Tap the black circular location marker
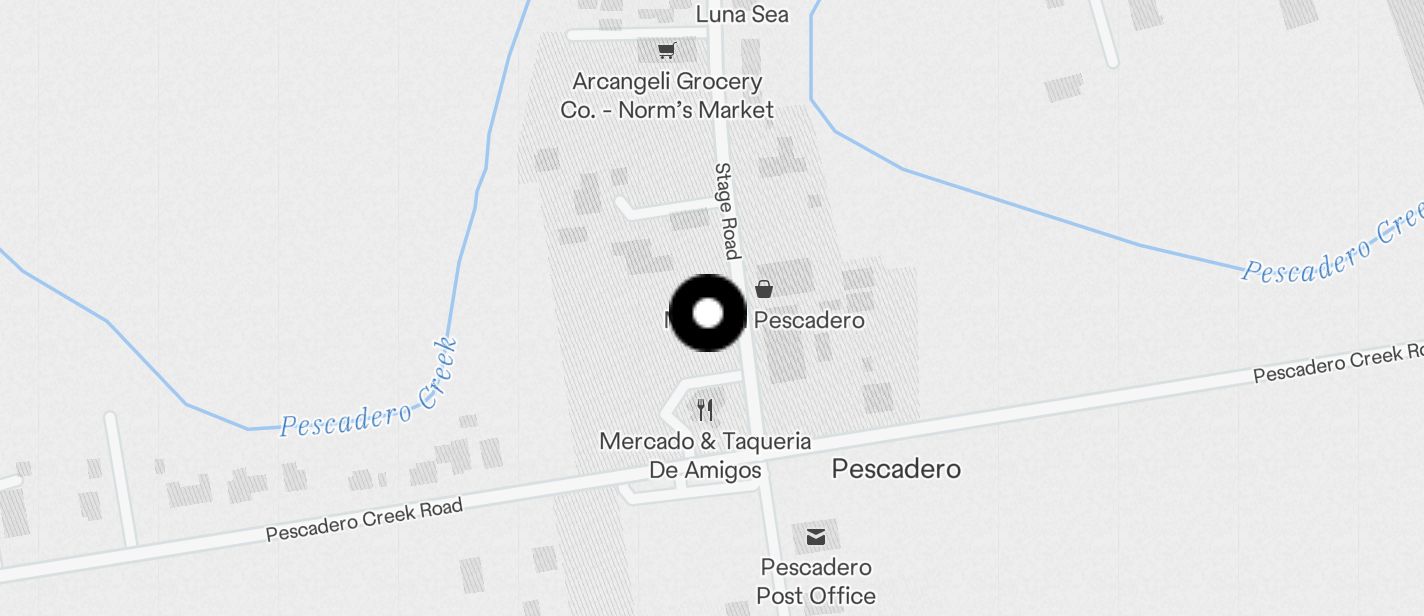1424x616 pixels. (x=708, y=313)
